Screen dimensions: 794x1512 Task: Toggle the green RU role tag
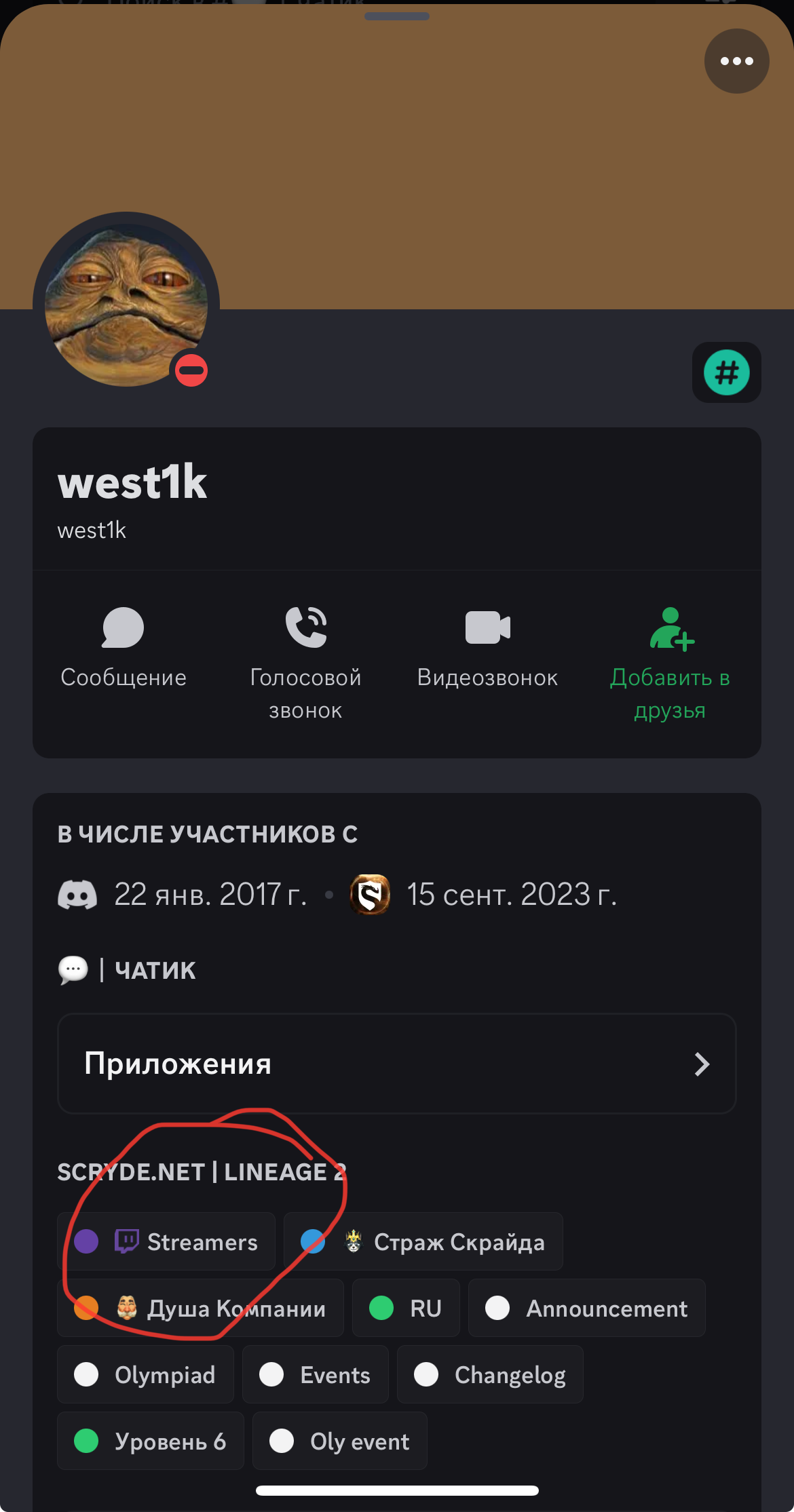(x=406, y=1308)
